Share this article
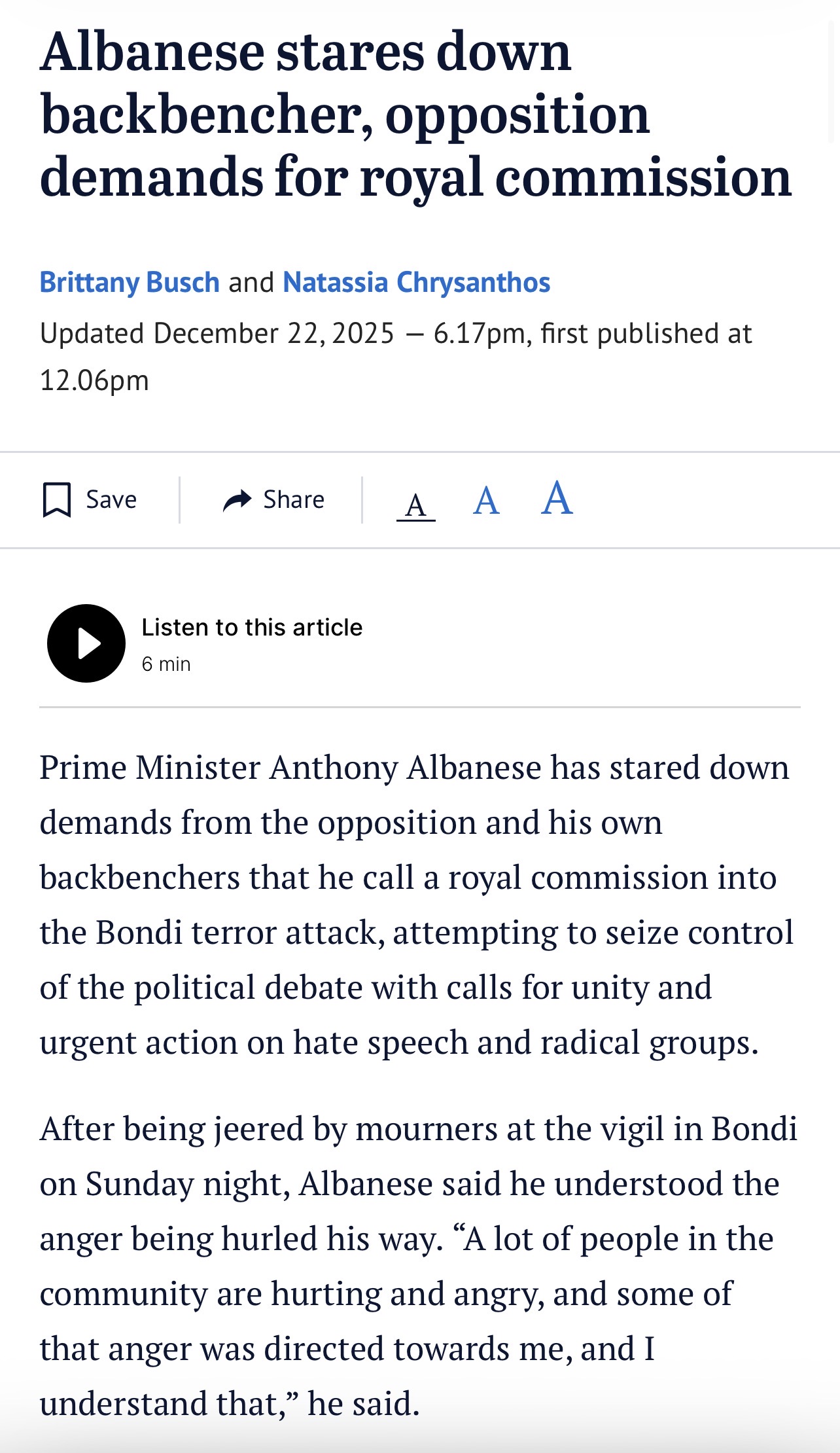The height and width of the screenshot is (1453, 840). (x=273, y=500)
